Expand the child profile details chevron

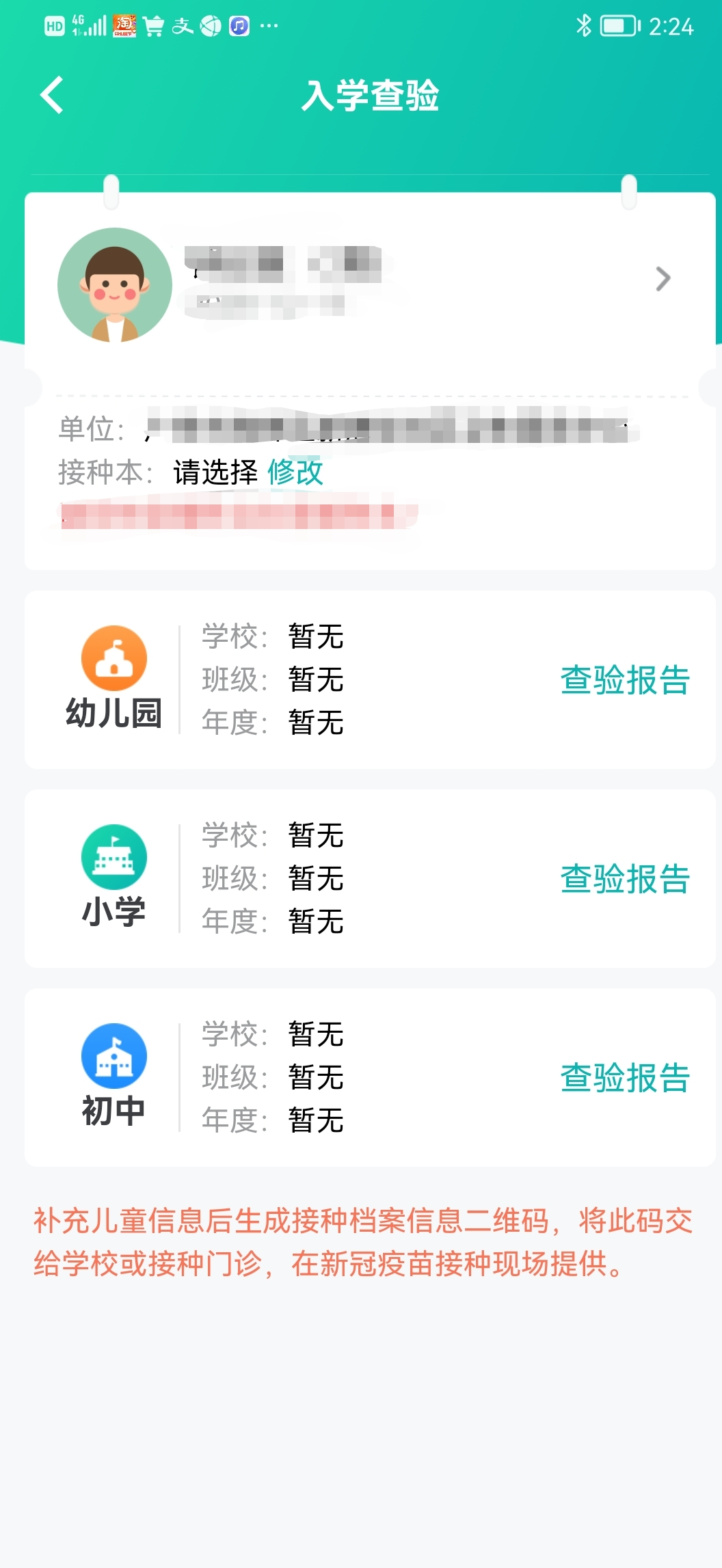662,278
